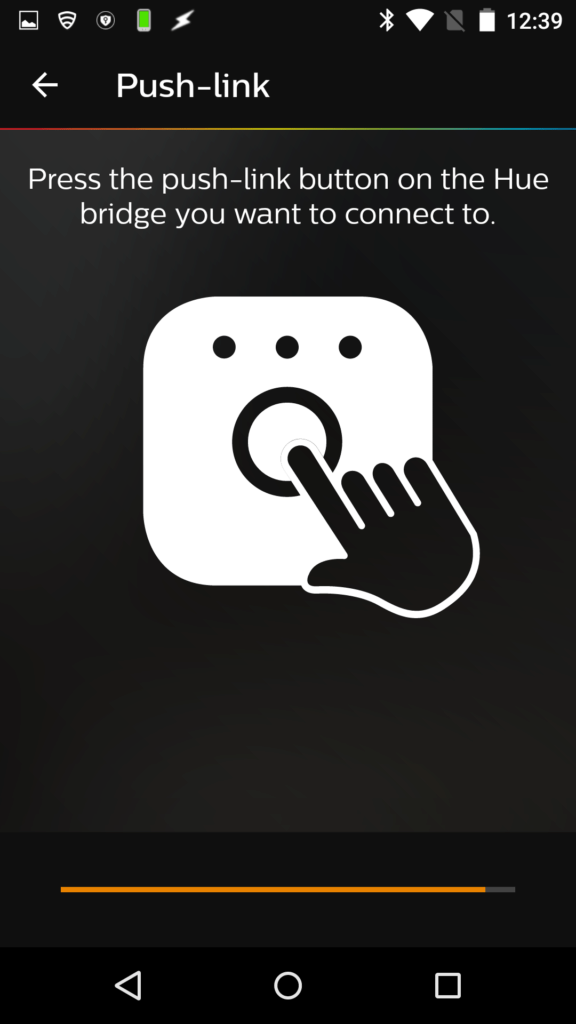This screenshot has width=576, height=1024.
Task: Open the recent apps overview
Action: pos(448,985)
